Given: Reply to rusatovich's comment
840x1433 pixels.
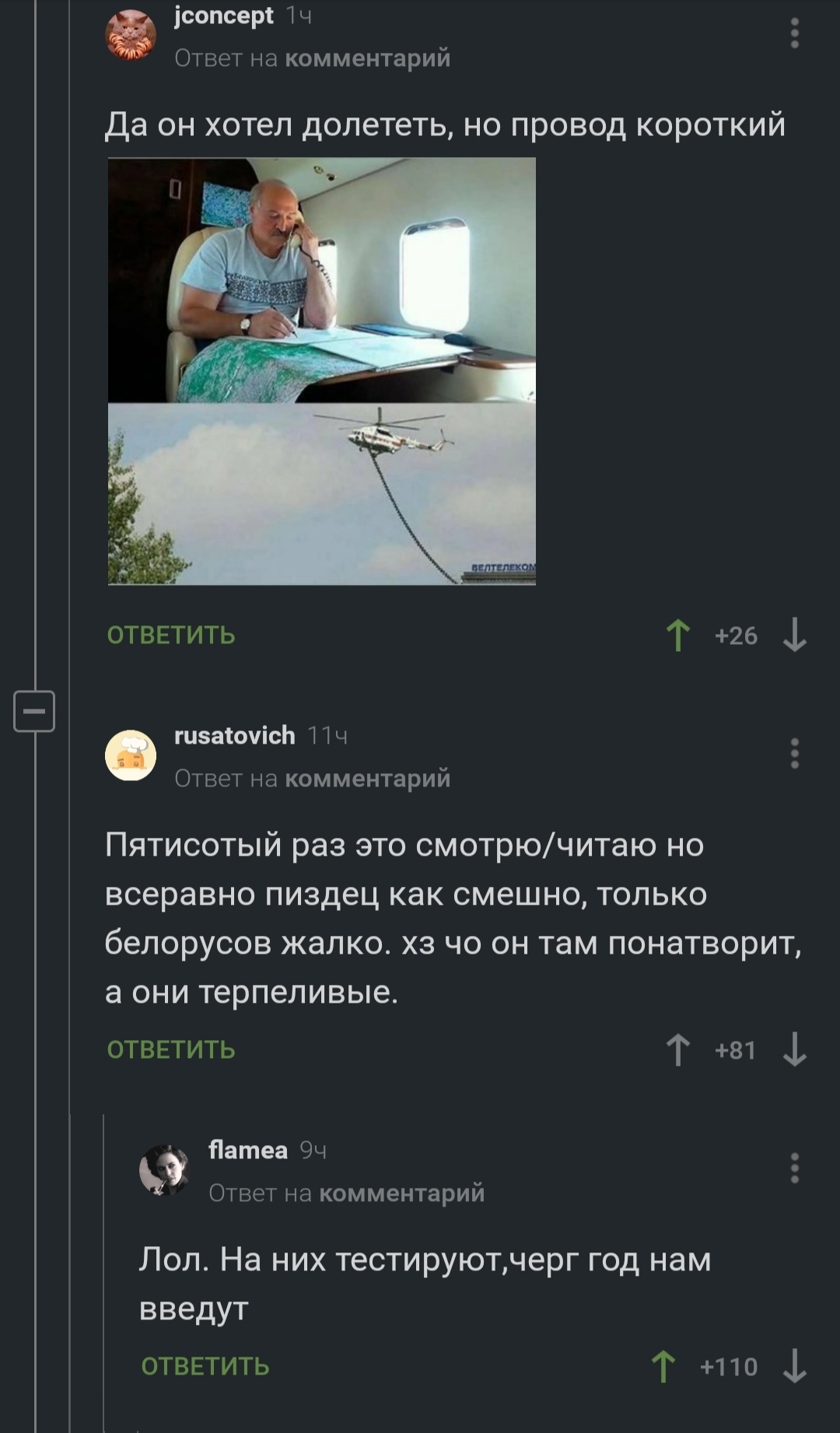Looking at the screenshot, I should pos(171,1049).
